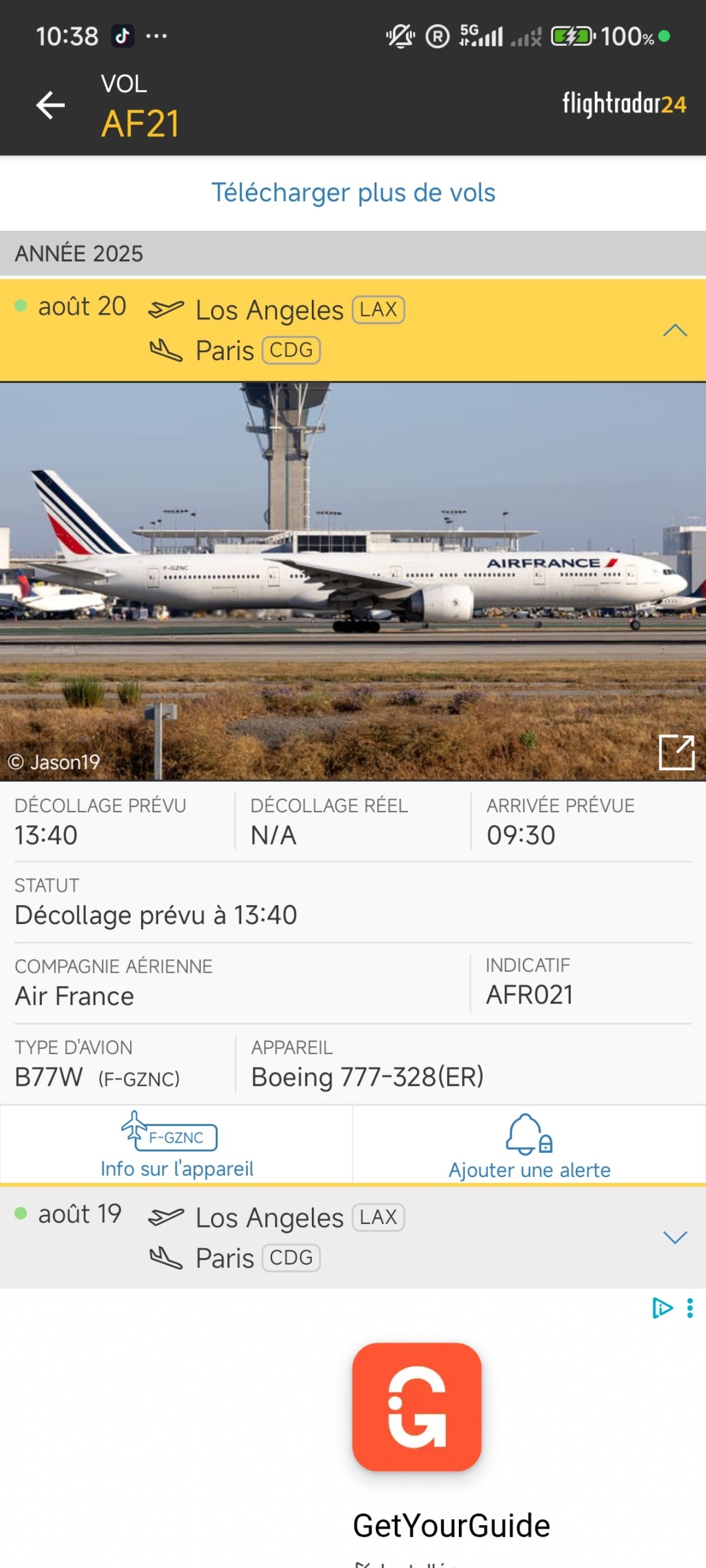706x1568 pixels.
Task: Expand the août 19 flight row
Action: [674, 1237]
